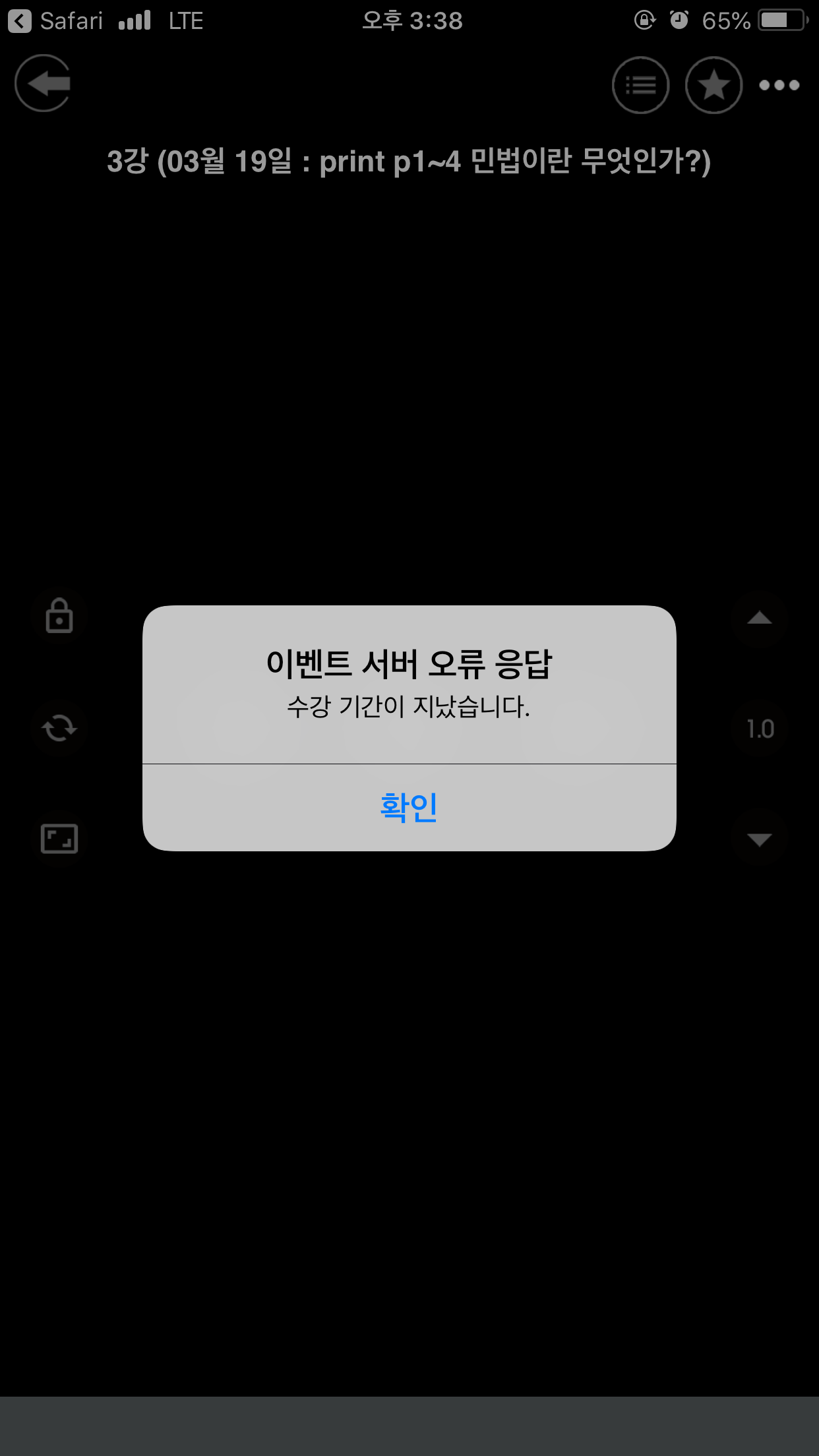Open the lecture list icon
Image resolution: width=819 pixels, height=1456 pixels.
point(640,85)
